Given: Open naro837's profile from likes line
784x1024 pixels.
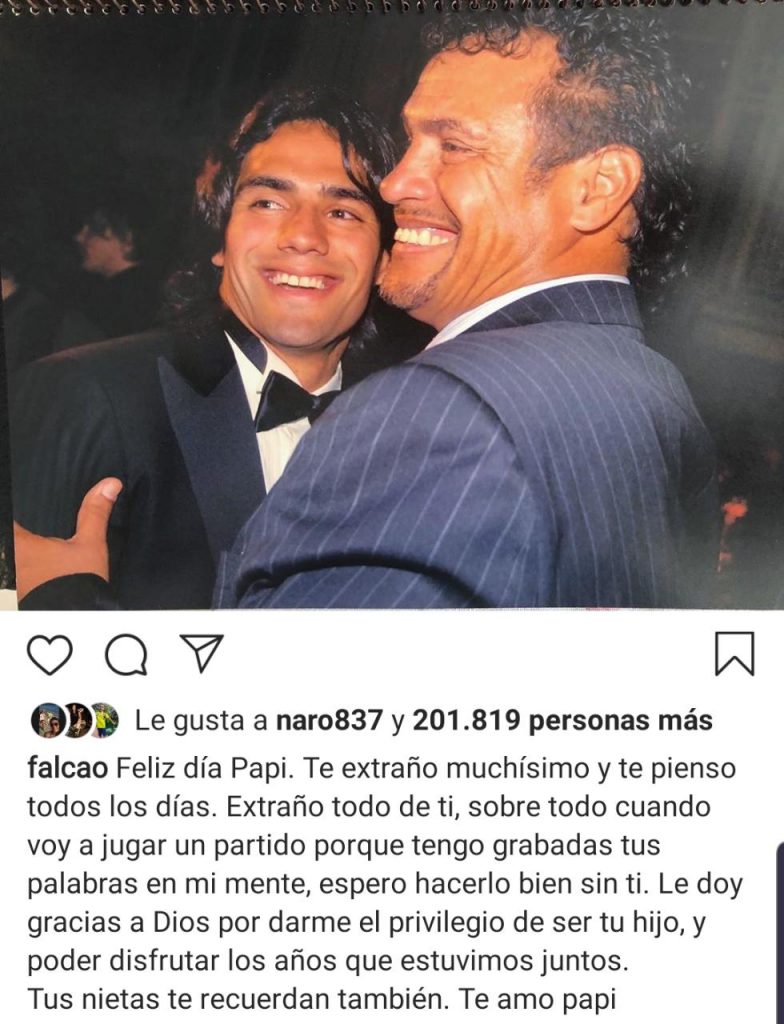Looking at the screenshot, I should pos(331,720).
